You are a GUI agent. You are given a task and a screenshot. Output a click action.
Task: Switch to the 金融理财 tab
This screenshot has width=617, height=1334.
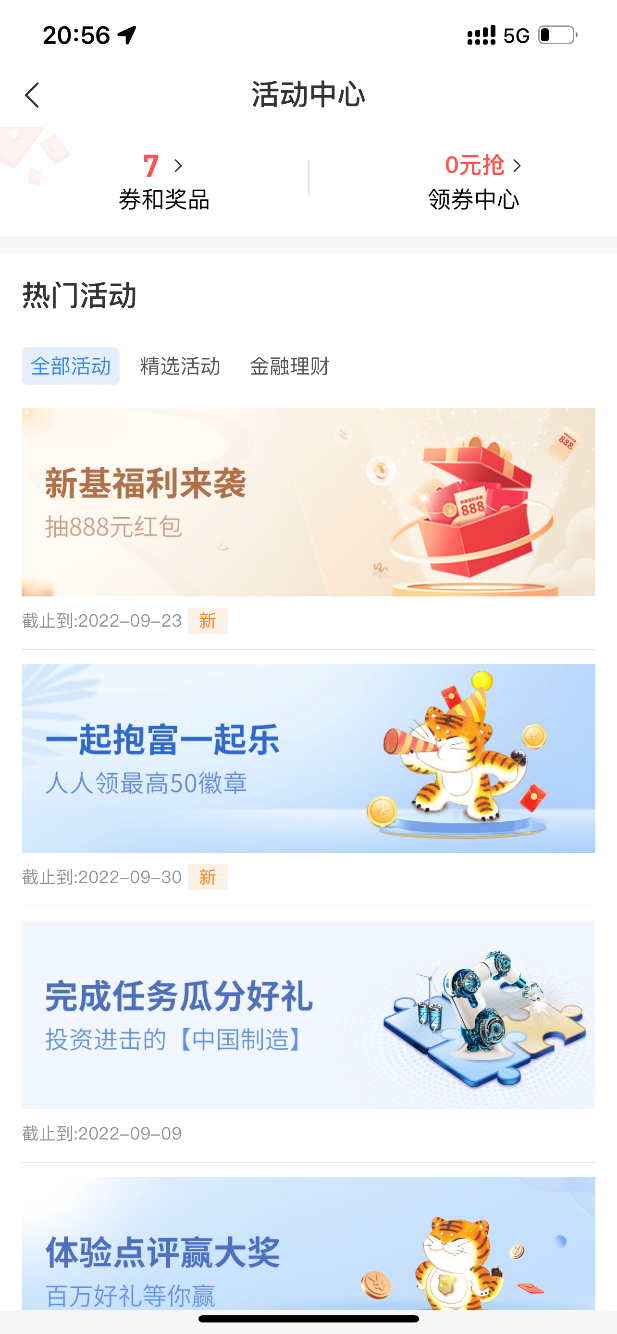289,366
